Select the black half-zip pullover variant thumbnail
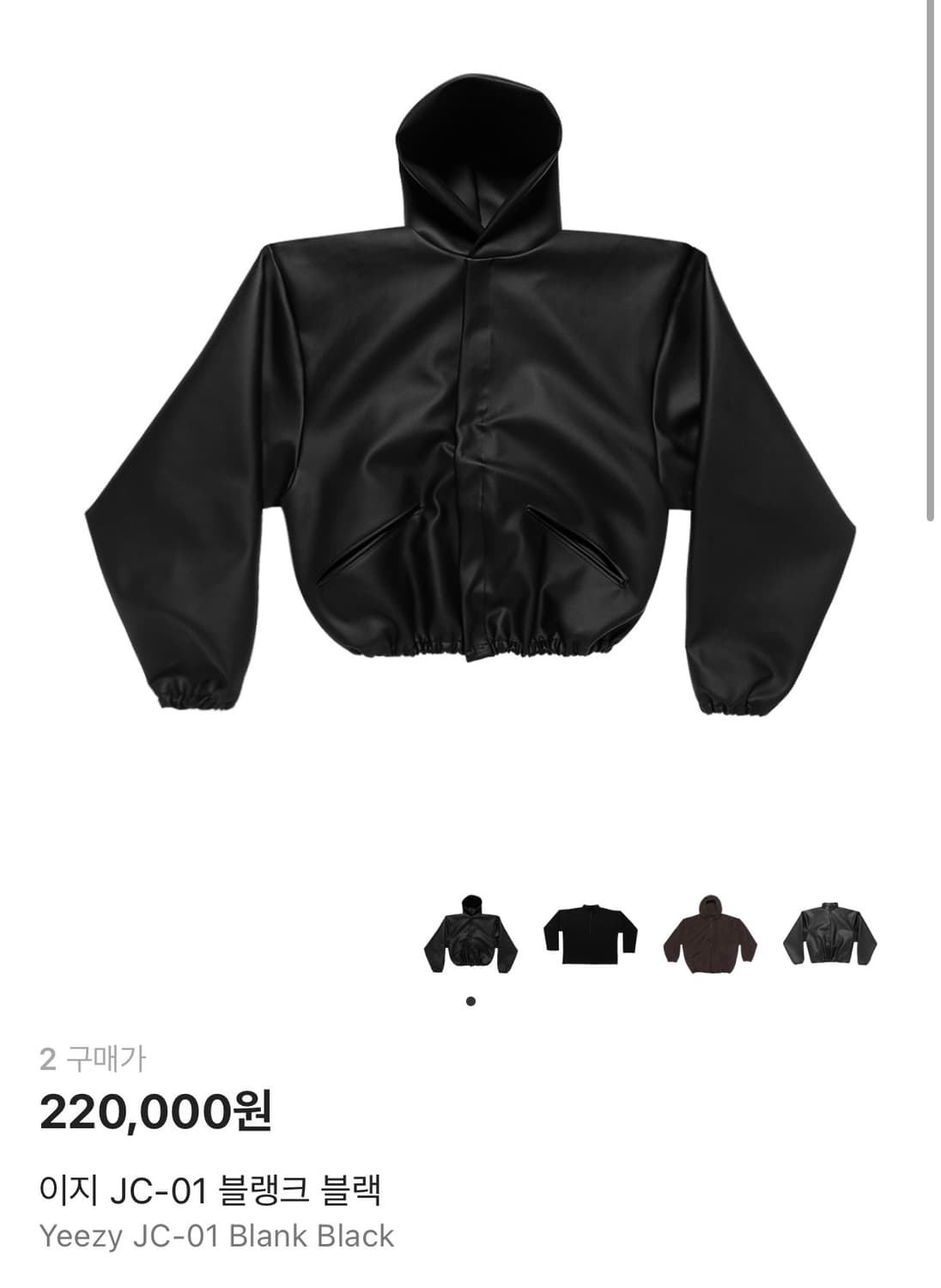Viewport: 941px width, 1288px height. 590,933
